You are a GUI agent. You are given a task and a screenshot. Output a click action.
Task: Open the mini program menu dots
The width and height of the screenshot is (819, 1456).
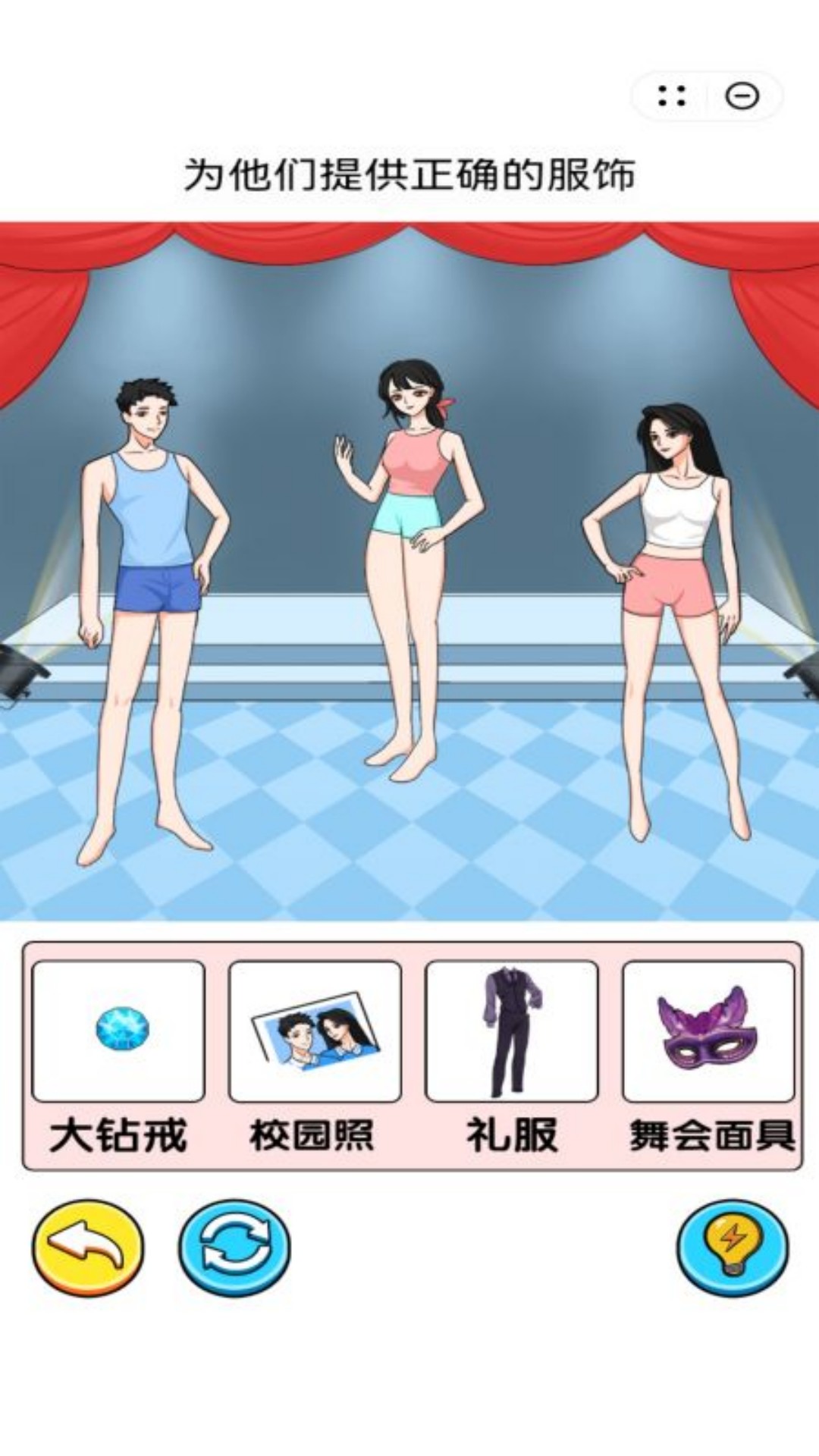click(x=672, y=96)
